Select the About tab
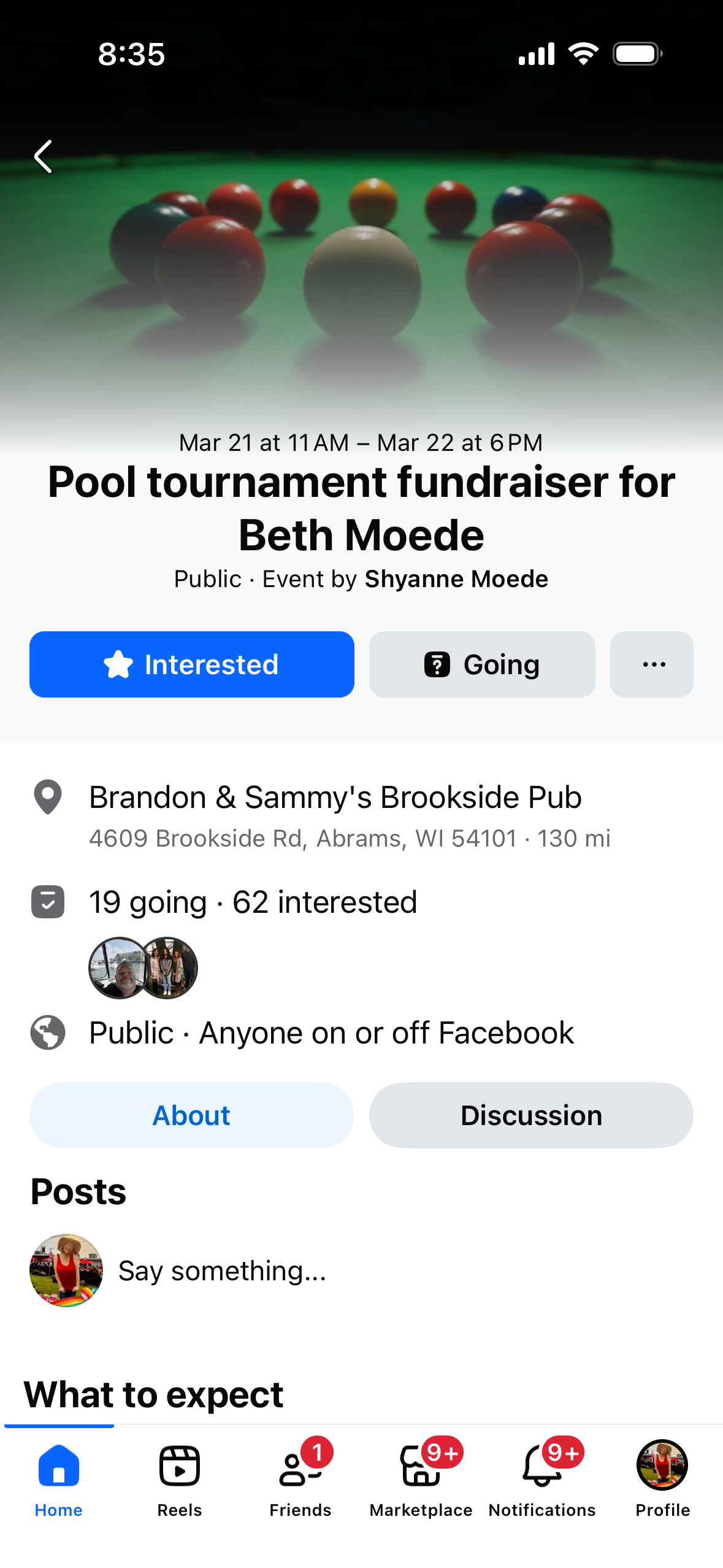723x1568 pixels. point(192,1115)
